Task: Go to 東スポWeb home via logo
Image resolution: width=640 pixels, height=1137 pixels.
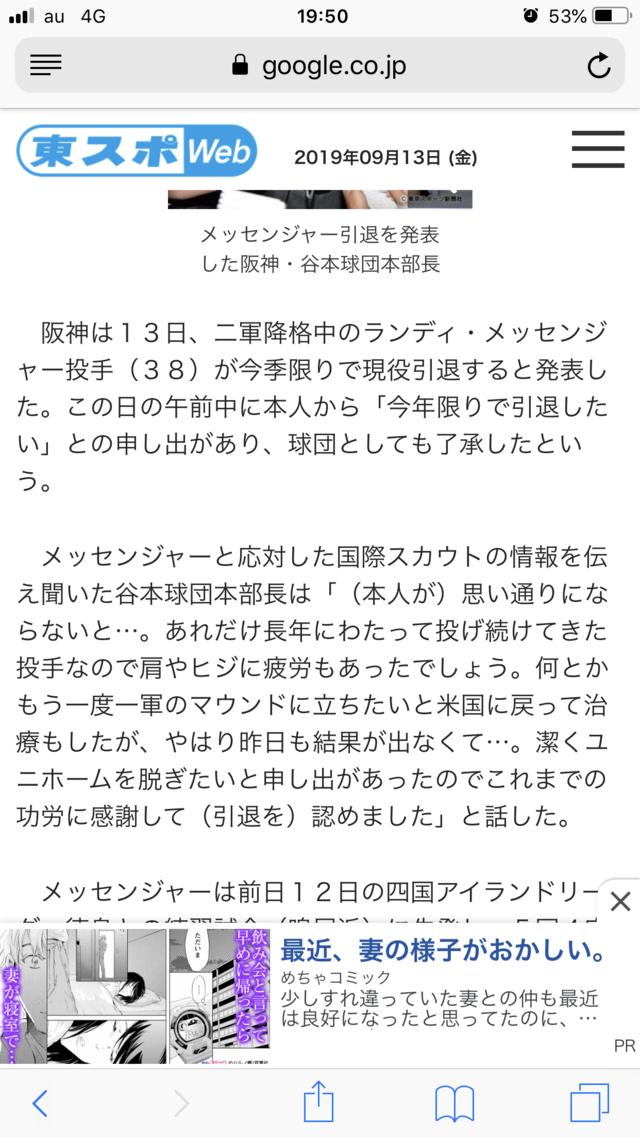Action: pos(136,151)
